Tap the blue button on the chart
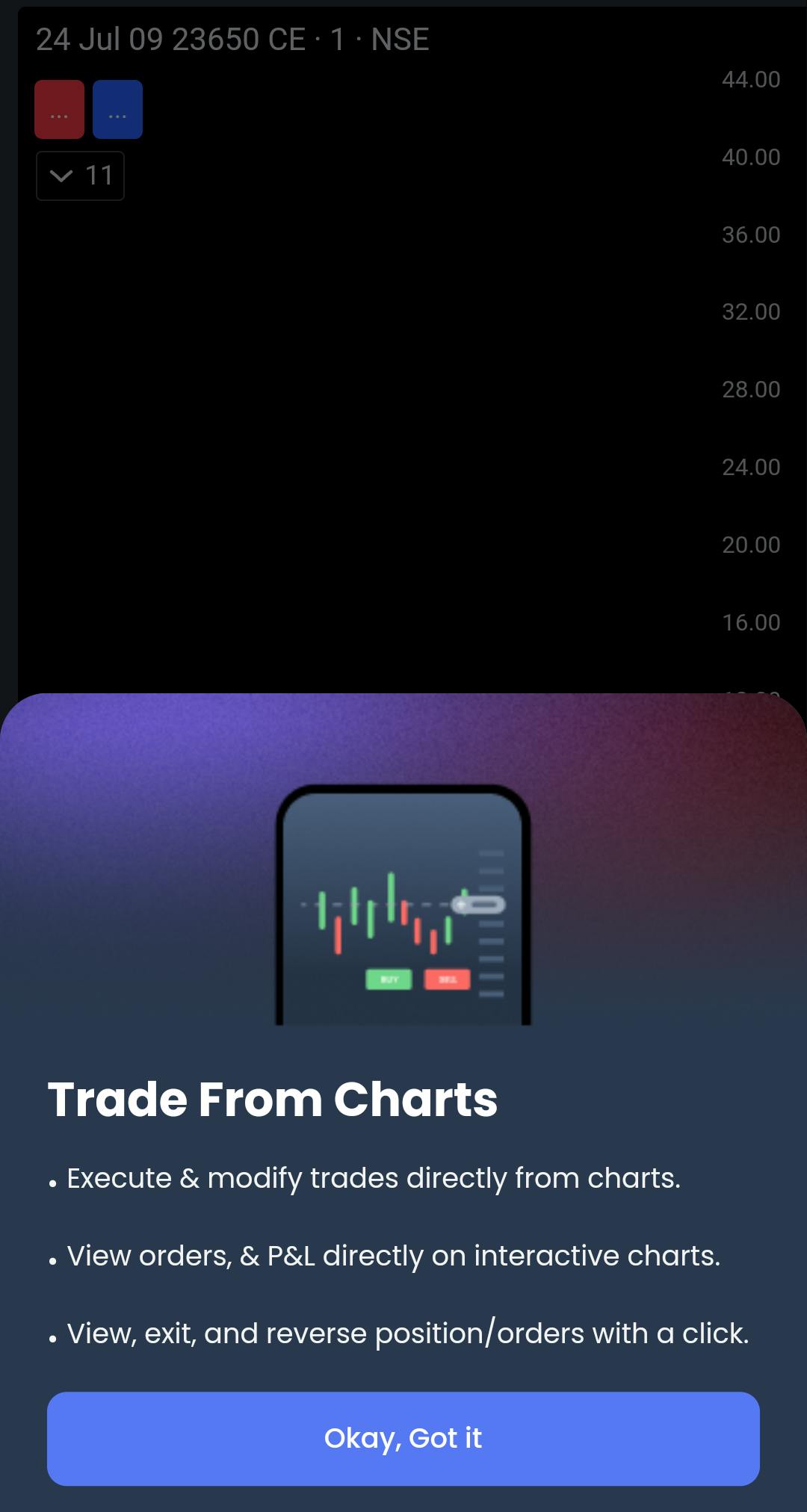The image size is (807, 1512). click(x=117, y=110)
